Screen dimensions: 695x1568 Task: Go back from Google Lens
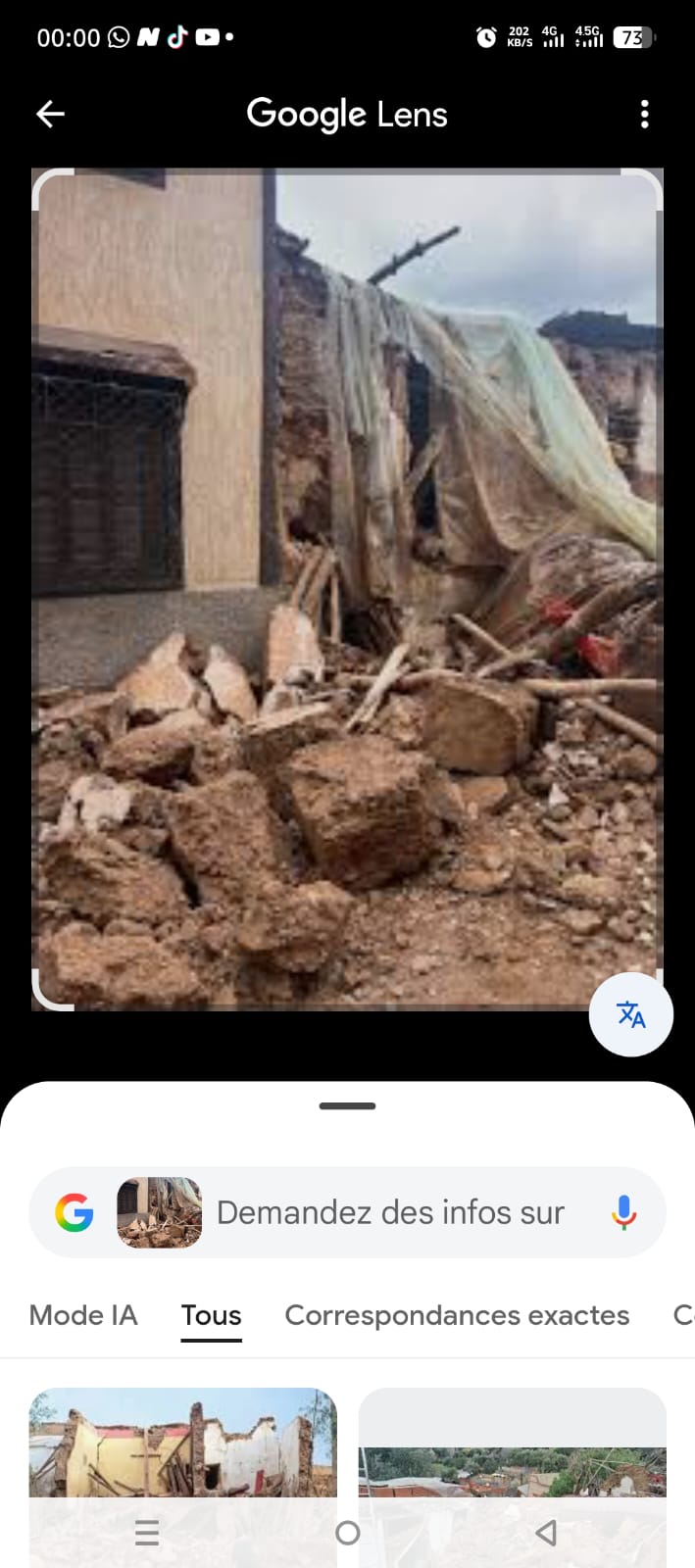pyautogui.click(x=50, y=115)
